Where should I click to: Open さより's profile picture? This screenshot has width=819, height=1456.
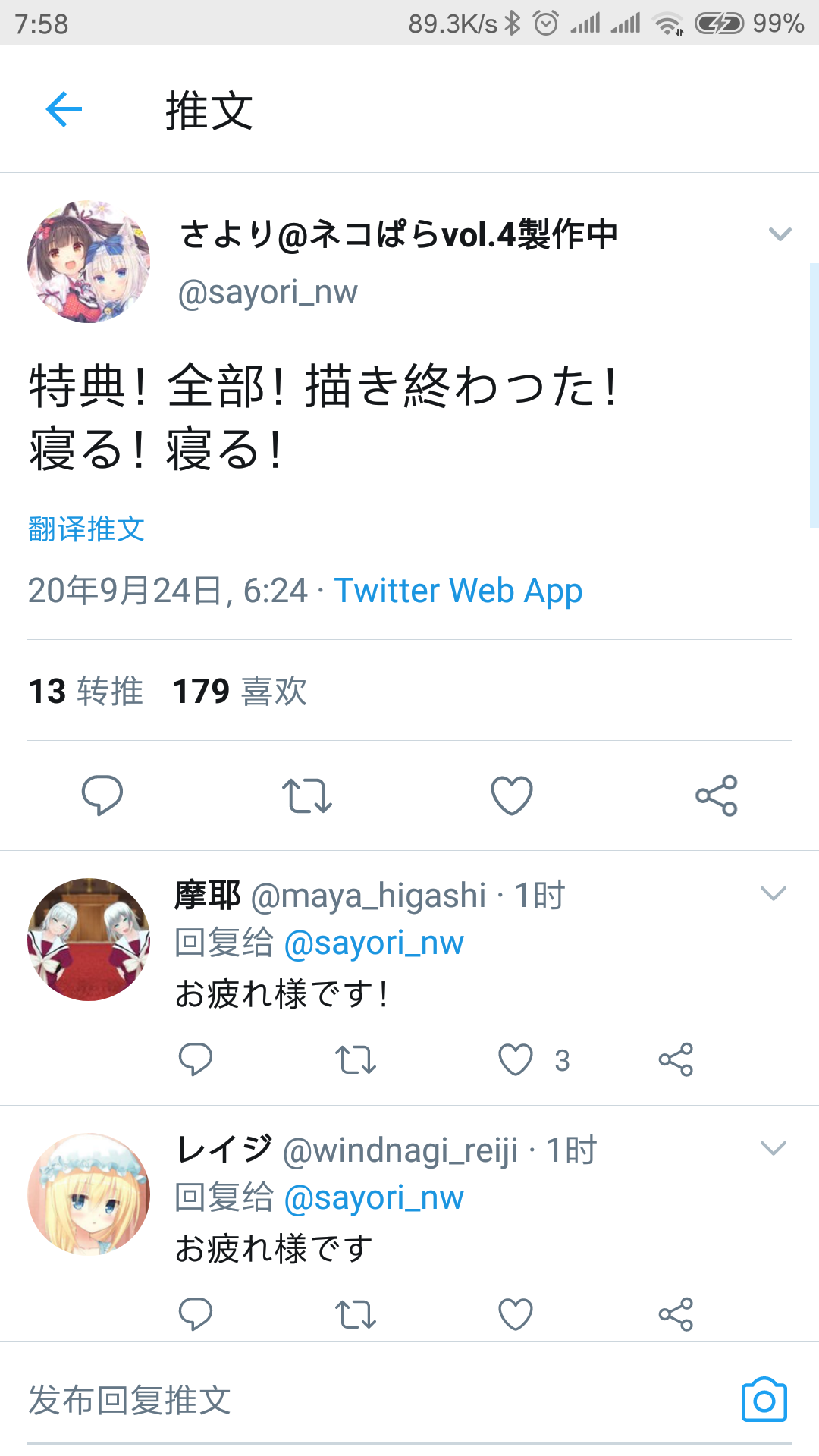[x=88, y=261]
